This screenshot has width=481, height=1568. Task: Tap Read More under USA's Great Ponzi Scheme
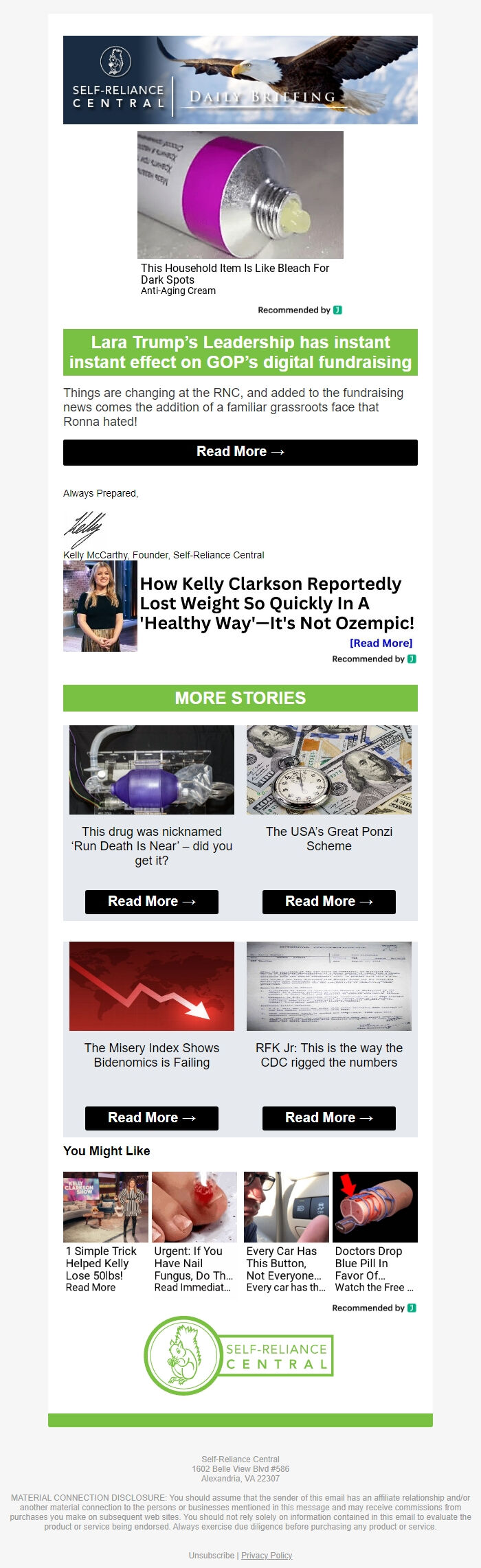(x=328, y=901)
